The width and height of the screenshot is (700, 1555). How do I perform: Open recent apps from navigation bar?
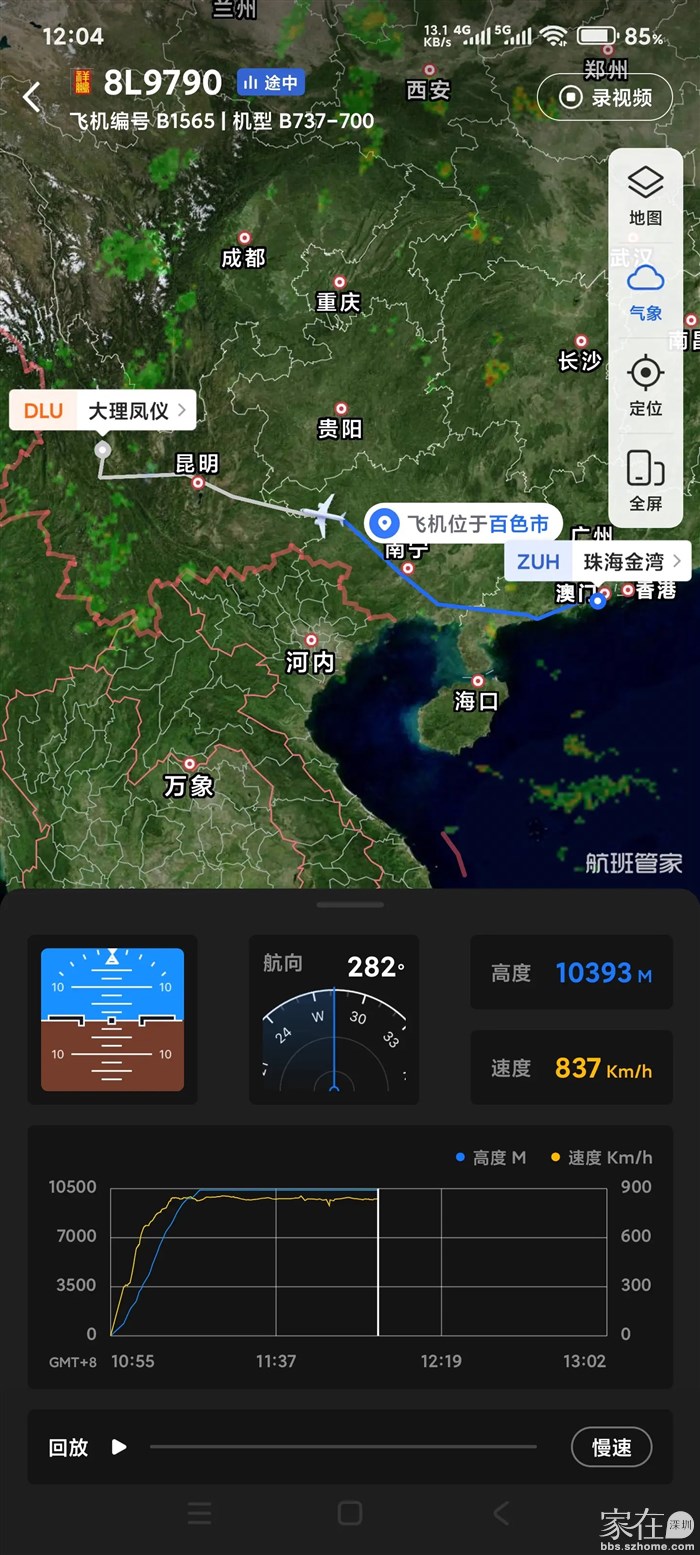(x=199, y=1513)
